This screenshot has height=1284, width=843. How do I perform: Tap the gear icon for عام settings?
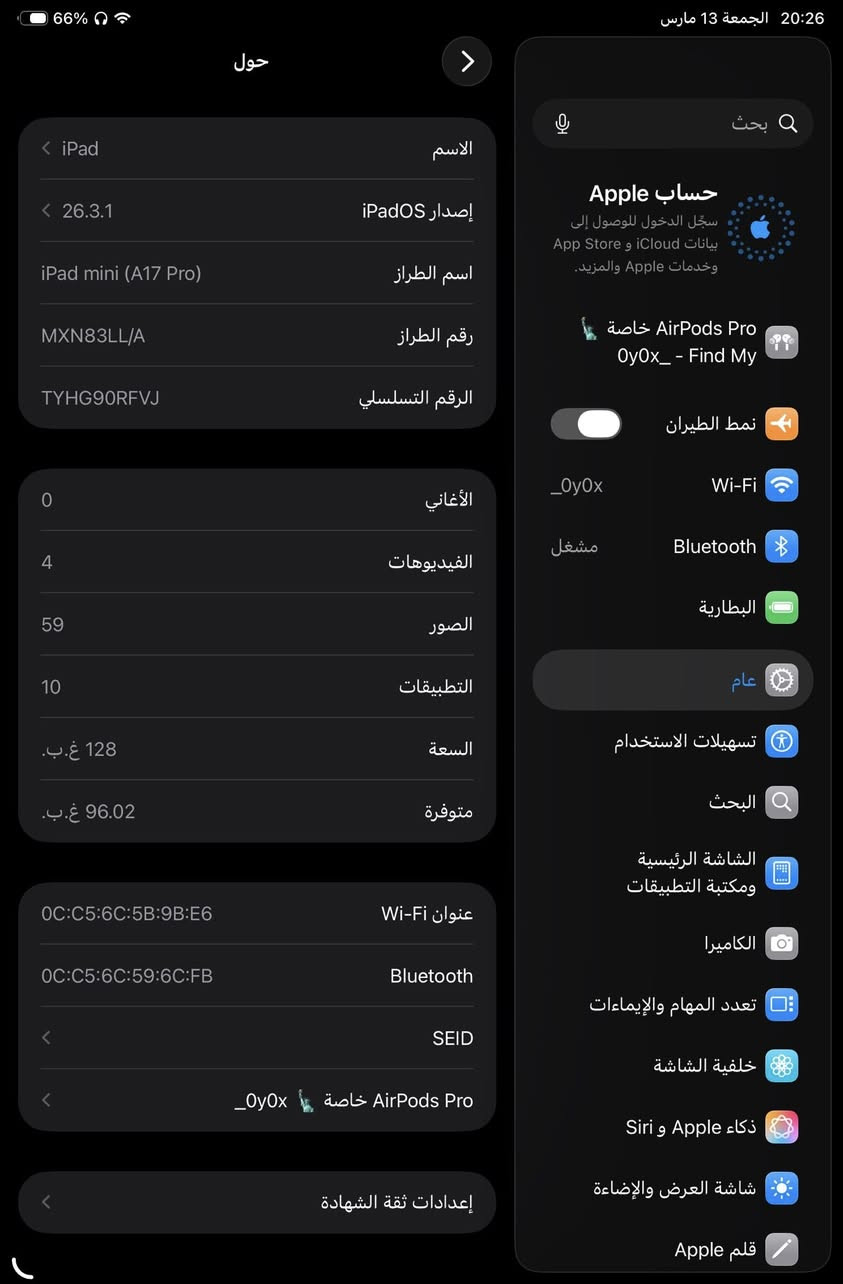[781, 679]
